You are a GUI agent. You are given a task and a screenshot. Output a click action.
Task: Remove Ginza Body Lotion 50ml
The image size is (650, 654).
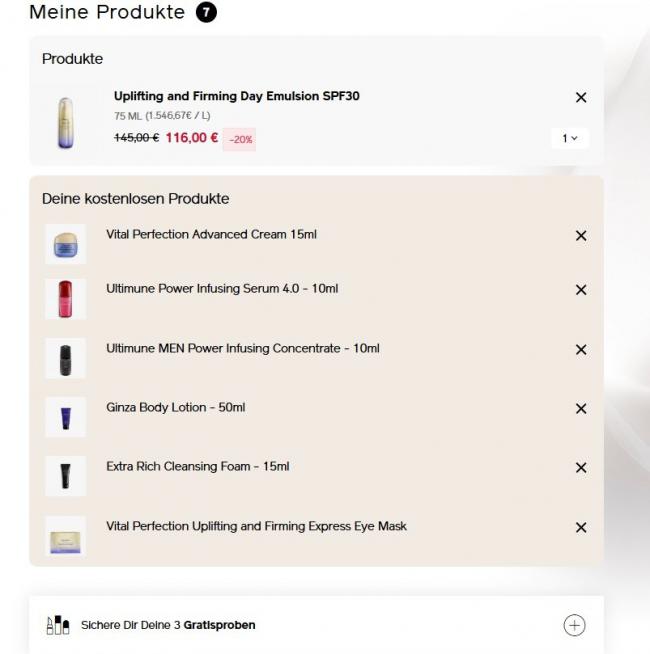pos(581,409)
